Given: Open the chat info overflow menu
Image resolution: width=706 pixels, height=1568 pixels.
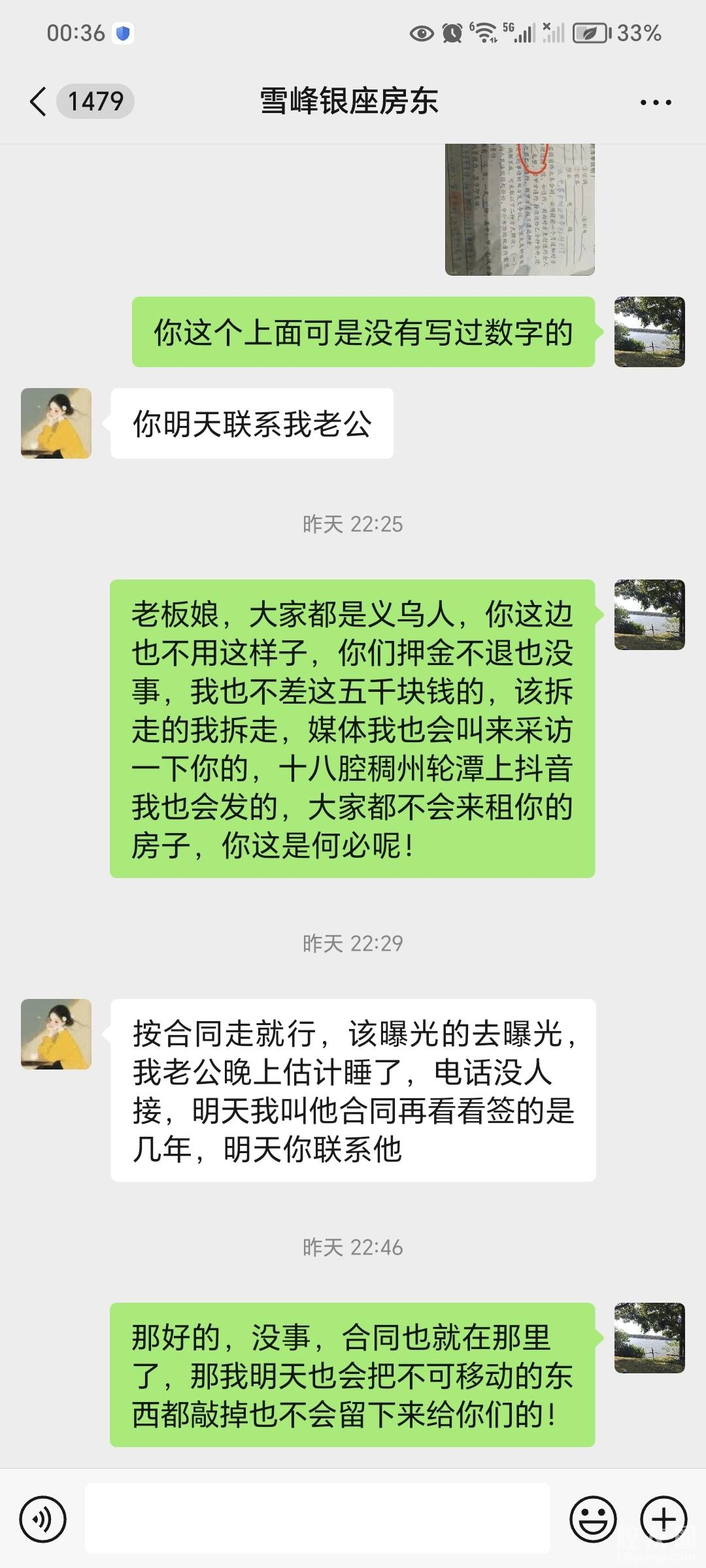Looking at the screenshot, I should (x=656, y=103).
